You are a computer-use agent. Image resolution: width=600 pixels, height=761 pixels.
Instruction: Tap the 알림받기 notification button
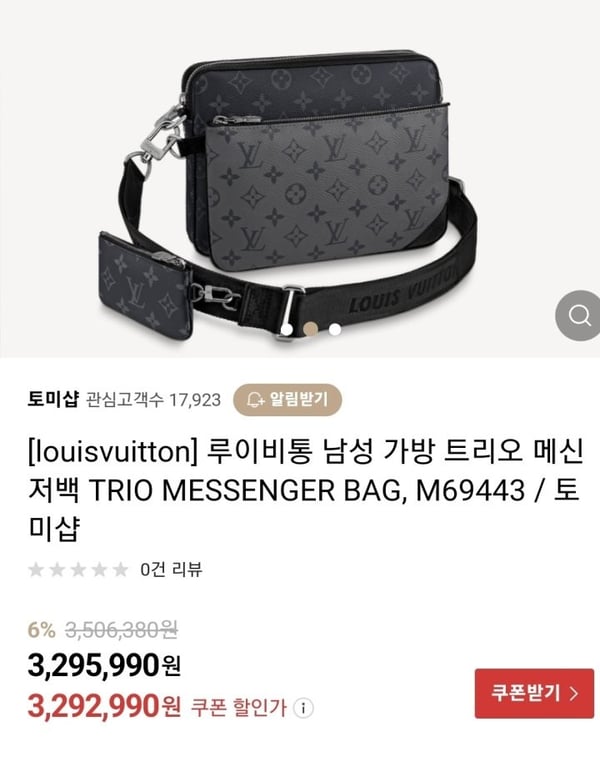(x=288, y=400)
